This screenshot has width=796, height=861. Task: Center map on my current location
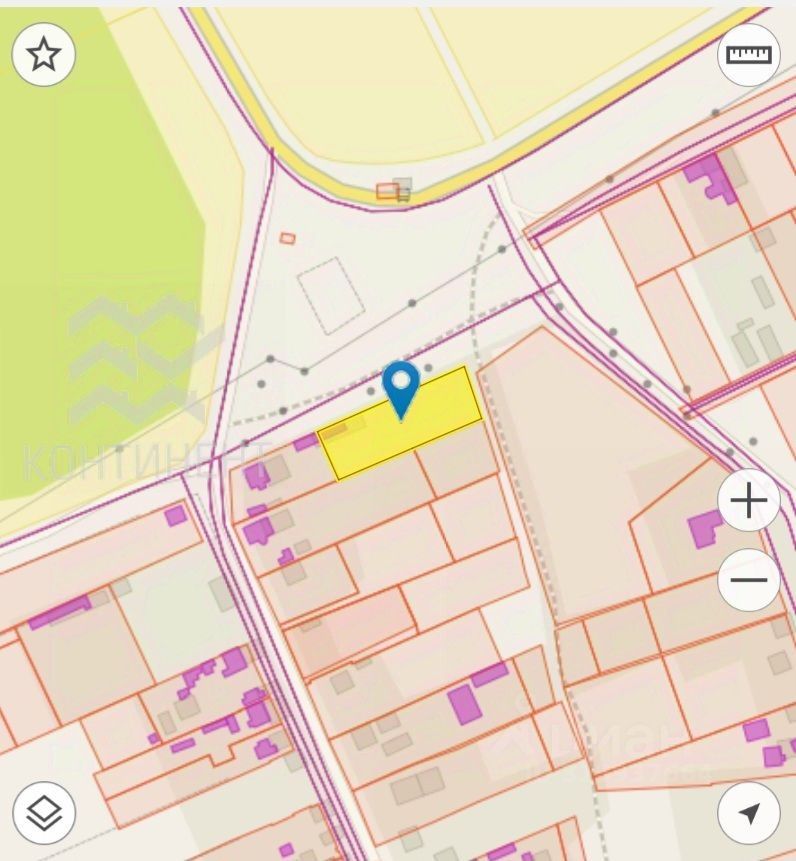coord(749,812)
